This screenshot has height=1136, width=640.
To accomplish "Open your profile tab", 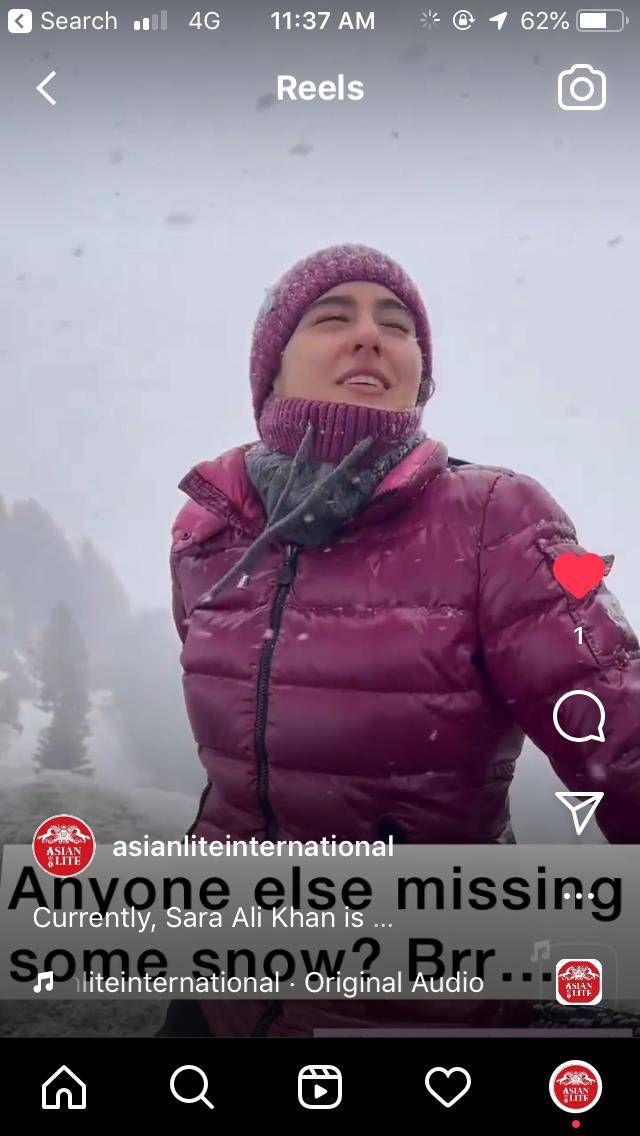I will click(575, 1086).
